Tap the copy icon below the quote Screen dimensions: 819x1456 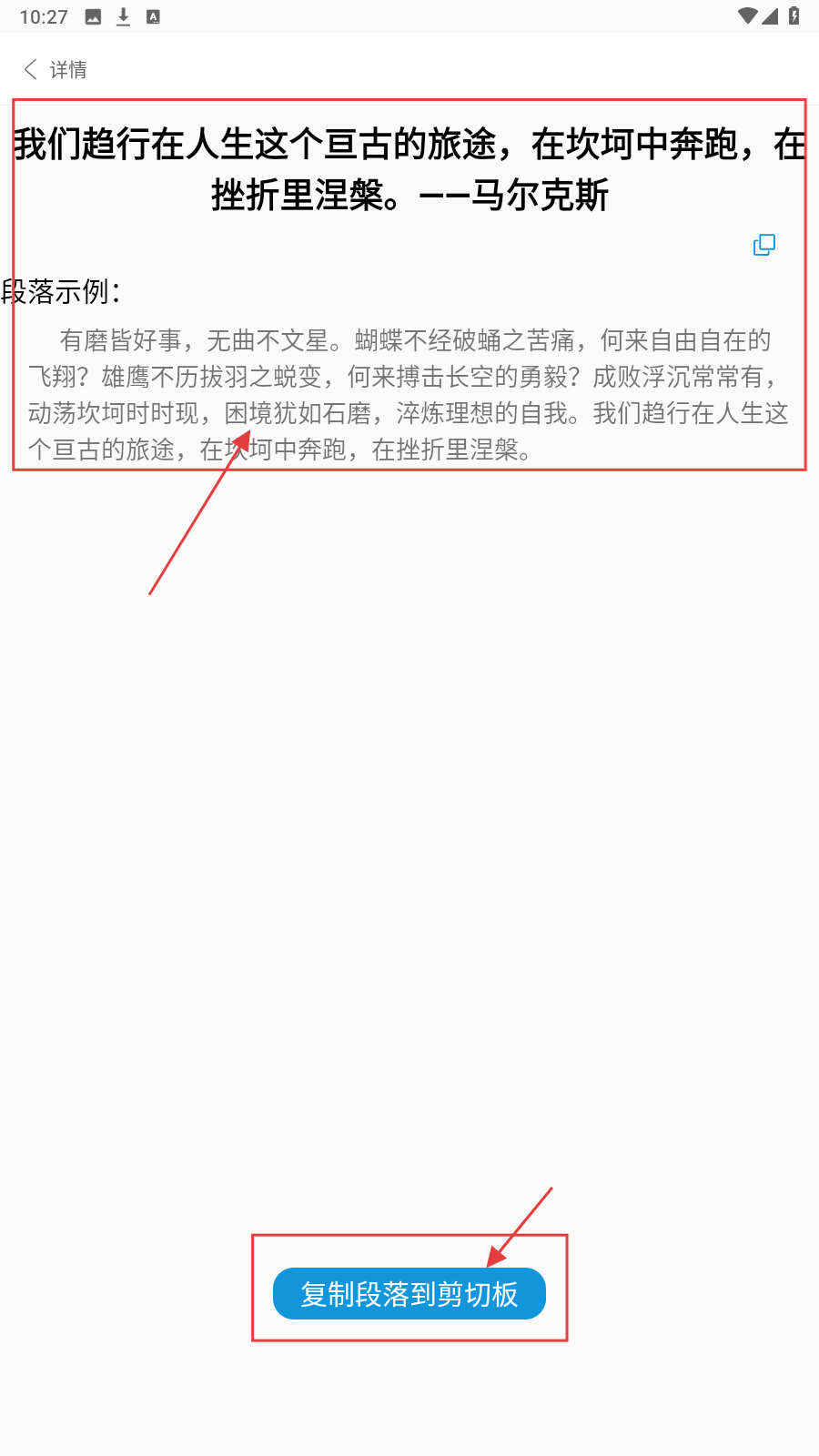[764, 245]
